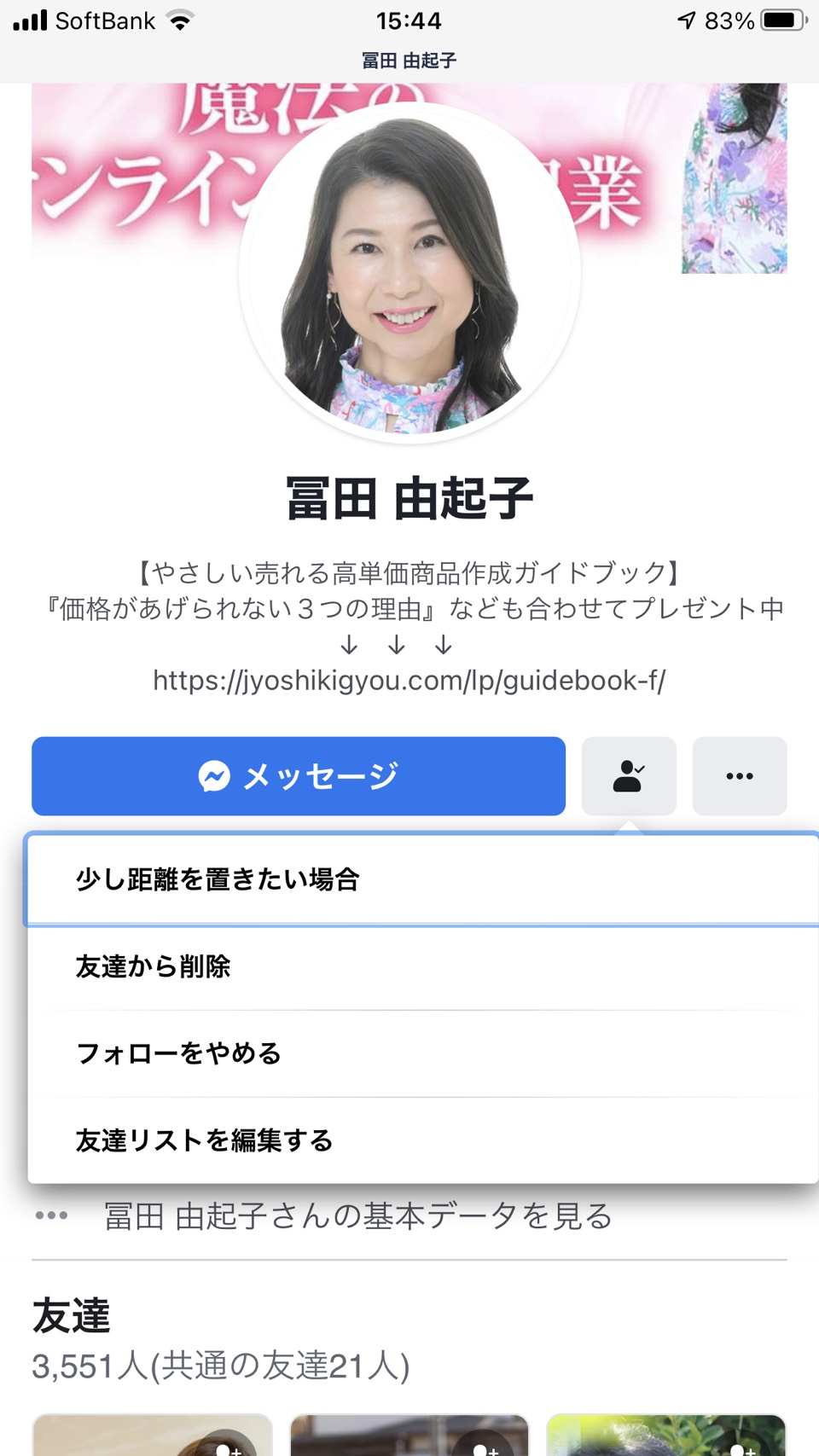The height and width of the screenshot is (1456, 819).
Task: Choose 友達から削除 to unfriend
Action: (423, 967)
